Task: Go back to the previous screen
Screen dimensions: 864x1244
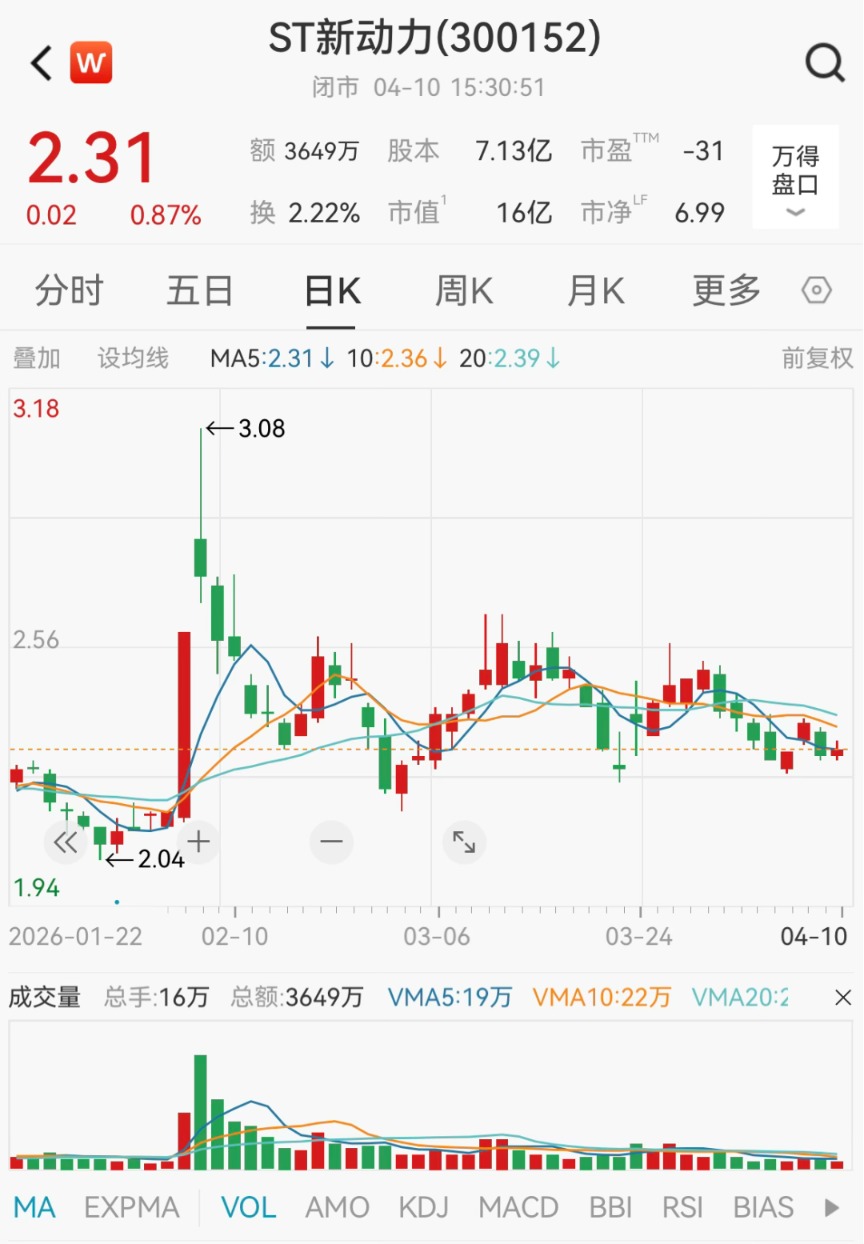Action: [41, 64]
